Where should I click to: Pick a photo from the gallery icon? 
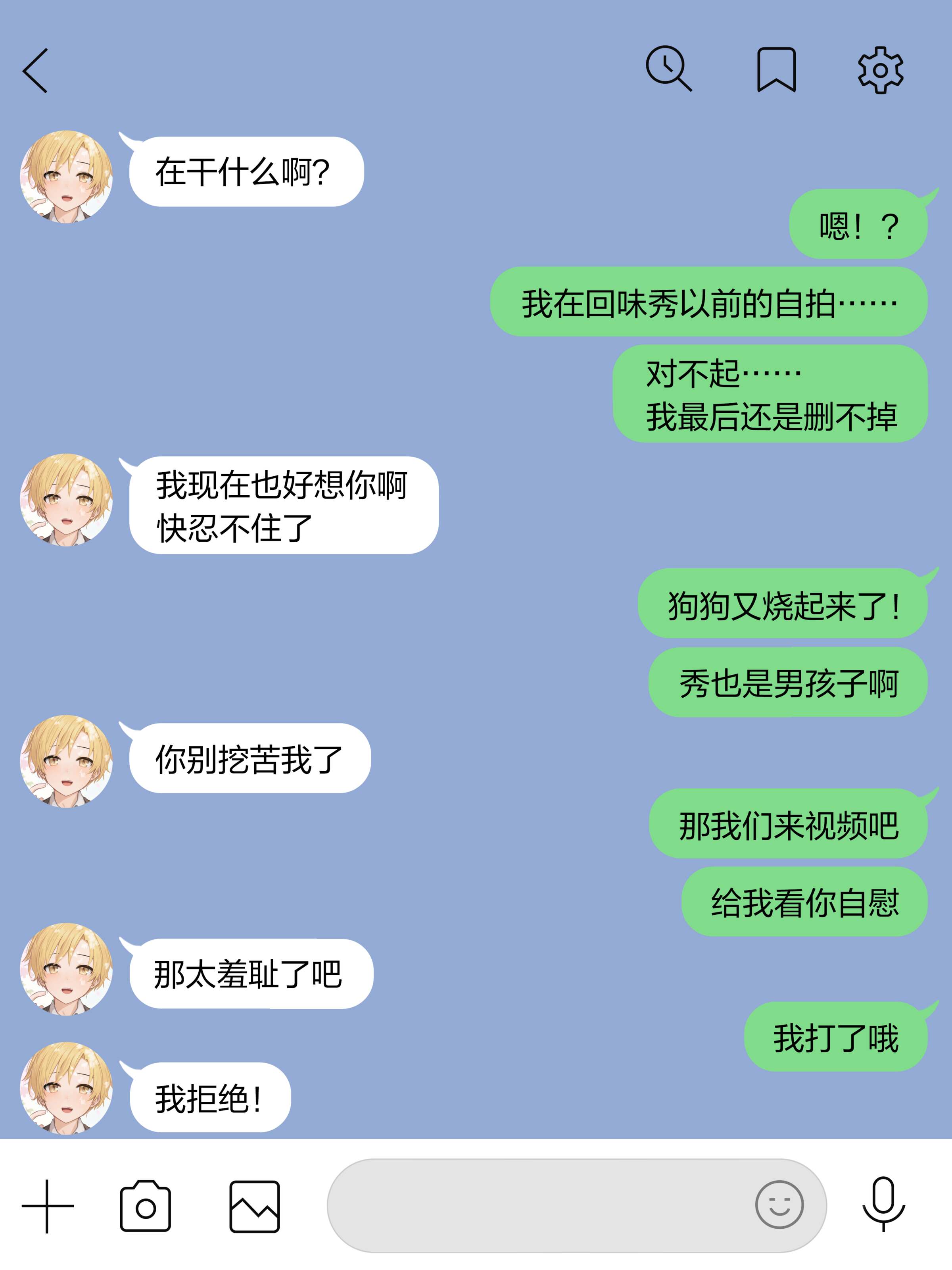254,1206
